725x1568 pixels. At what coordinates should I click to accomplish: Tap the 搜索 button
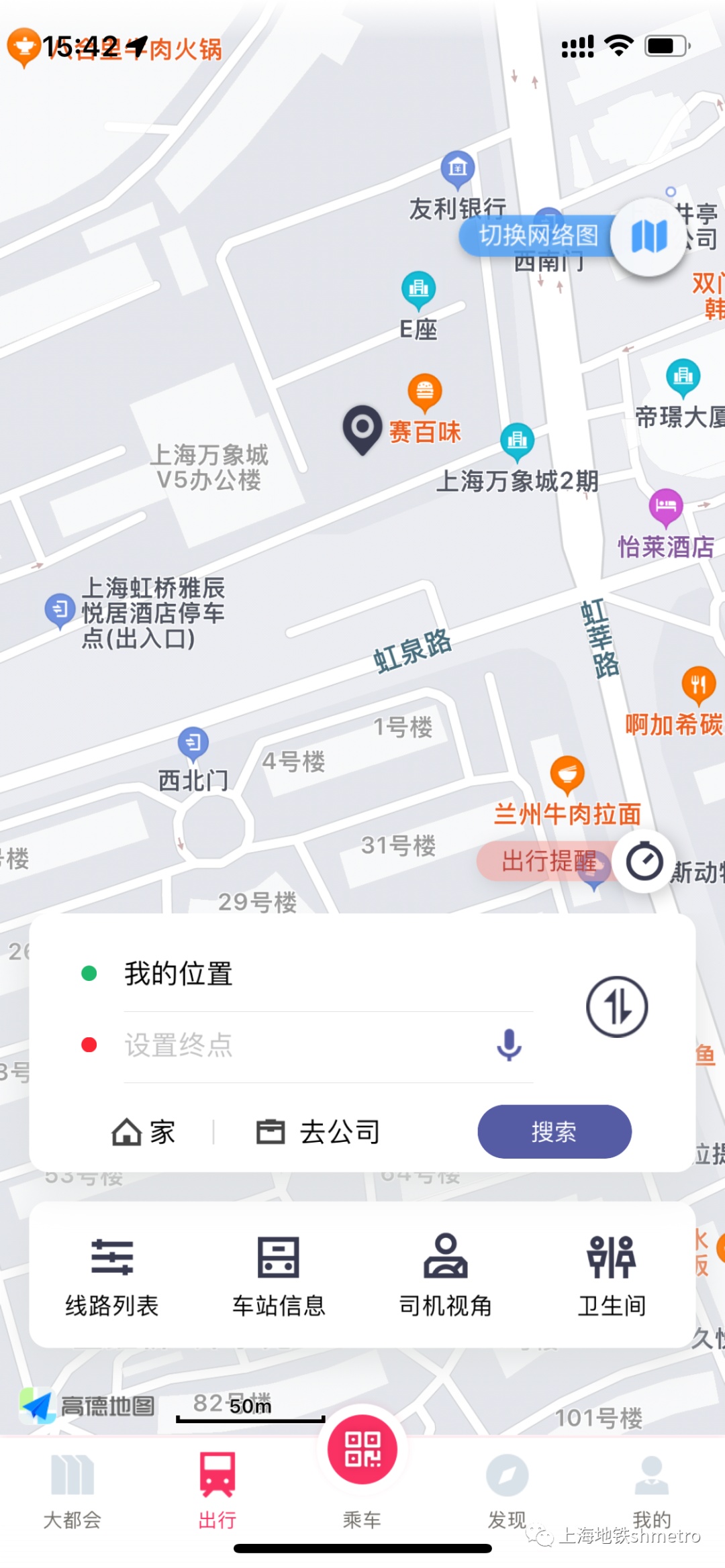tap(554, 1132)
